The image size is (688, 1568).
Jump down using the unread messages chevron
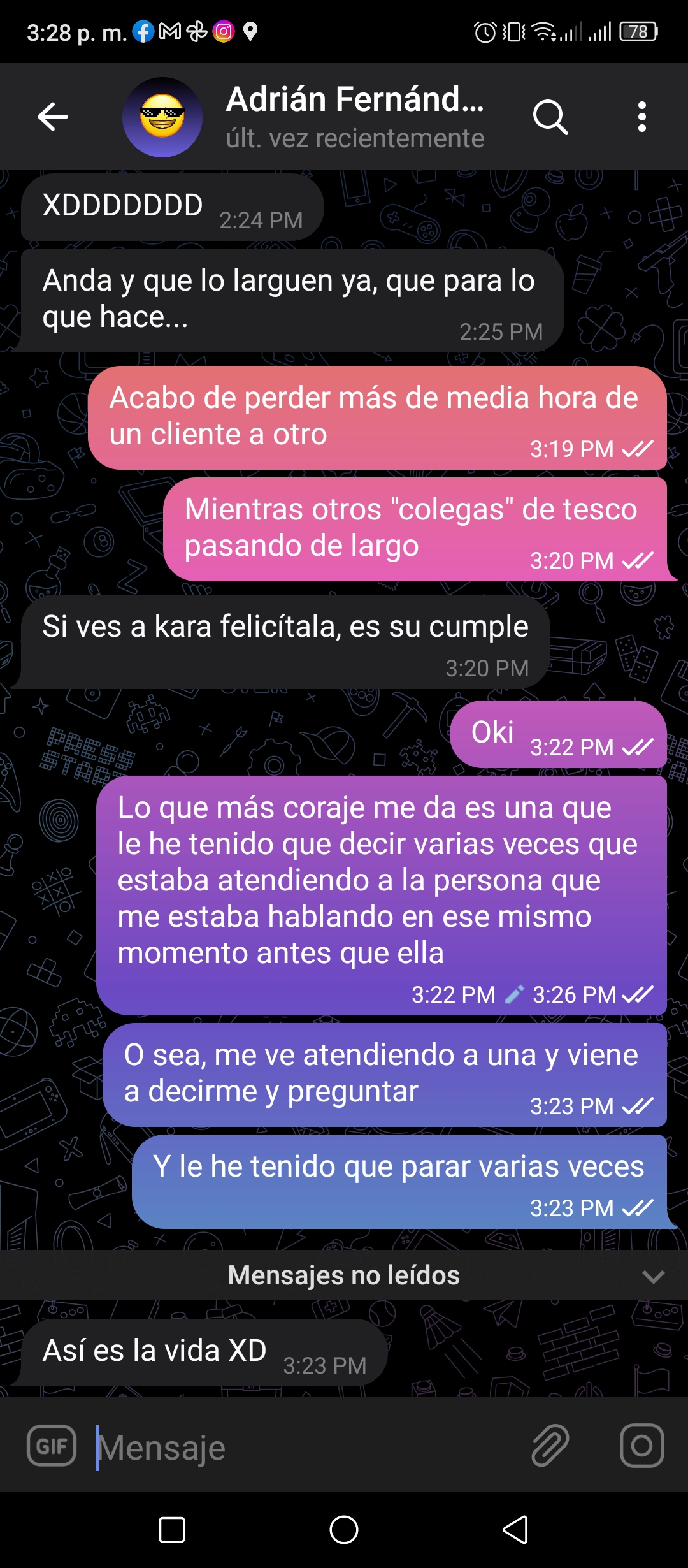(654, 1277)
